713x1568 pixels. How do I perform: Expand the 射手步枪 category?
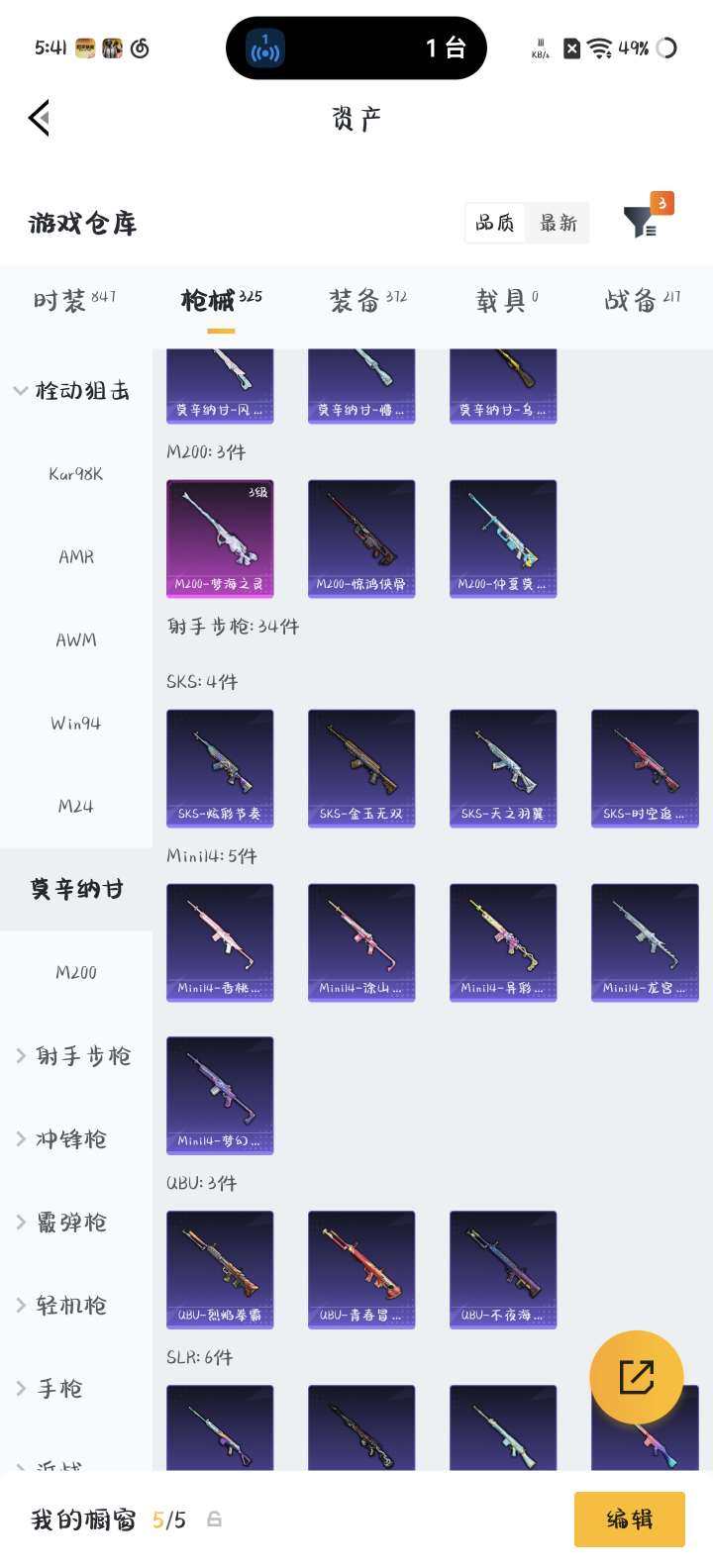click(74, 1056)
